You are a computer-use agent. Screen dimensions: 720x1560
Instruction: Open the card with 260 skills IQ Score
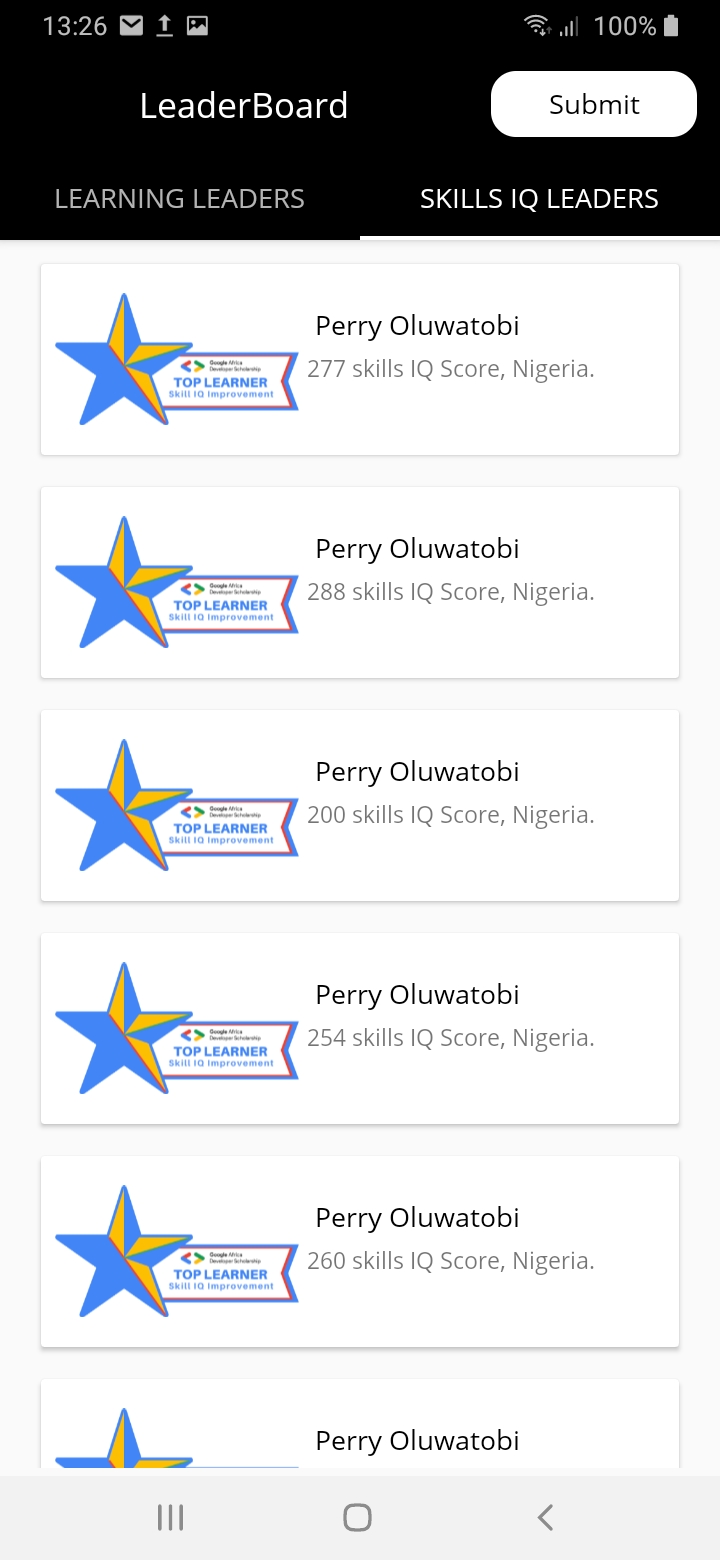point(360,1251)
